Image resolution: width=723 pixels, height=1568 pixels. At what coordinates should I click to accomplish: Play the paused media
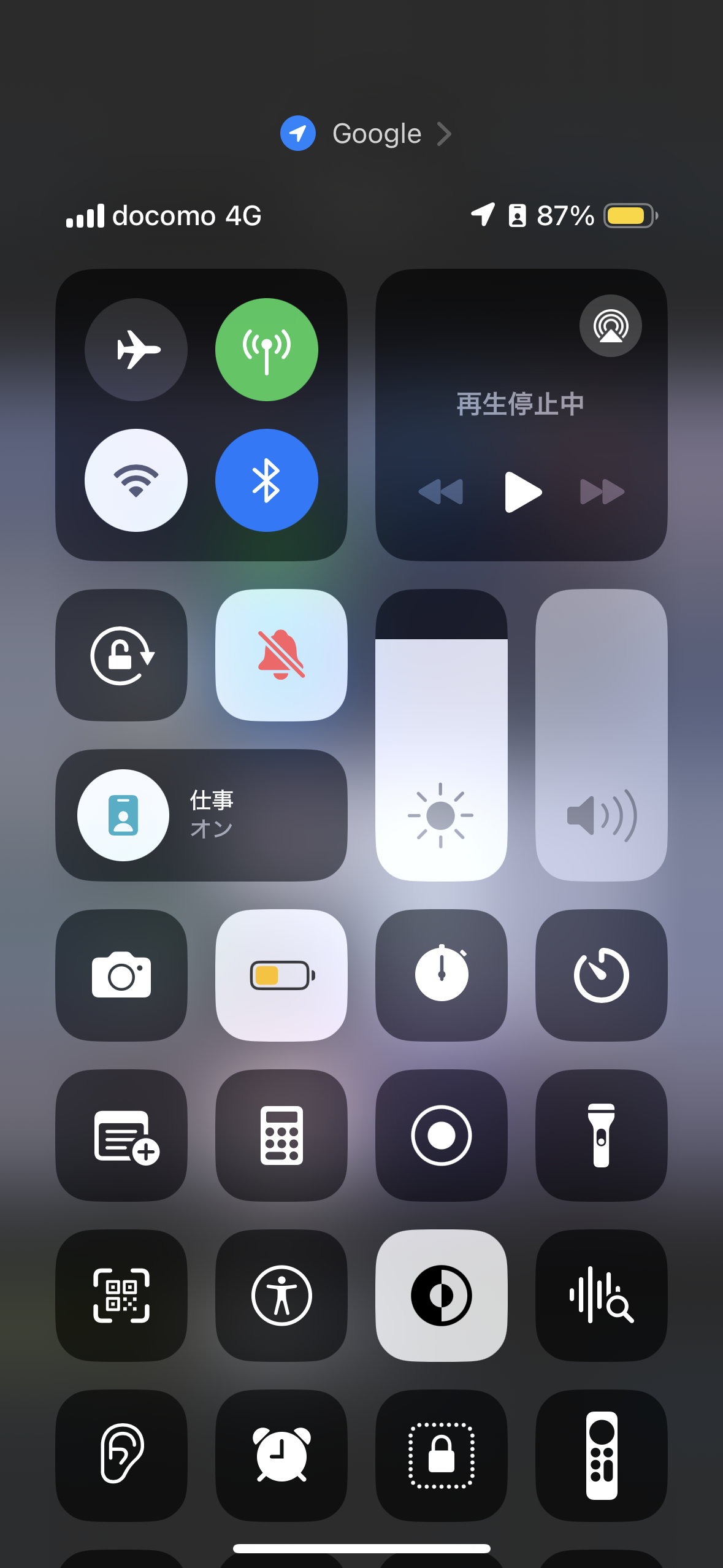click(522, 491)
